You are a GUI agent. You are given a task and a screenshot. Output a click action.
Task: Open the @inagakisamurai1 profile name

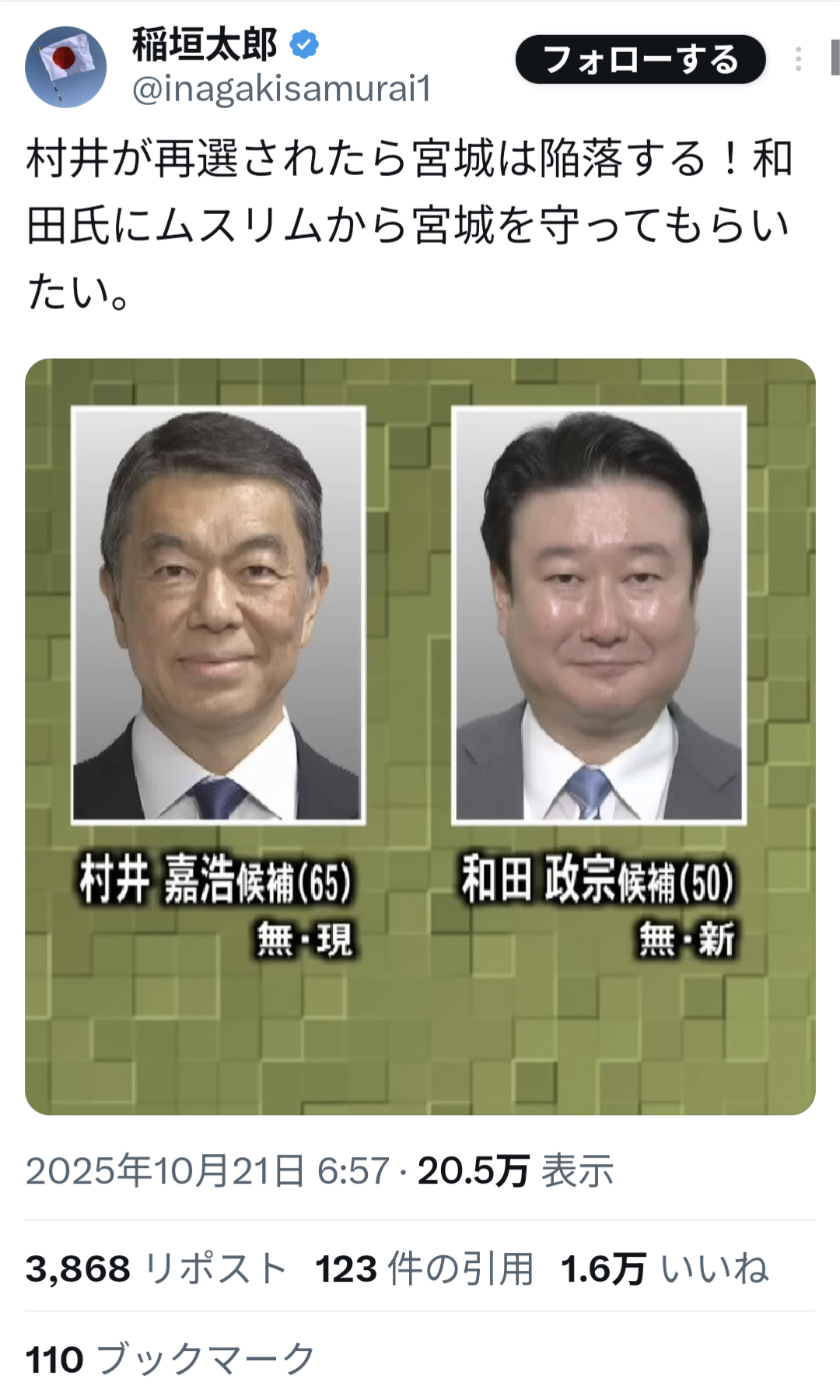[x=281, y=89]
